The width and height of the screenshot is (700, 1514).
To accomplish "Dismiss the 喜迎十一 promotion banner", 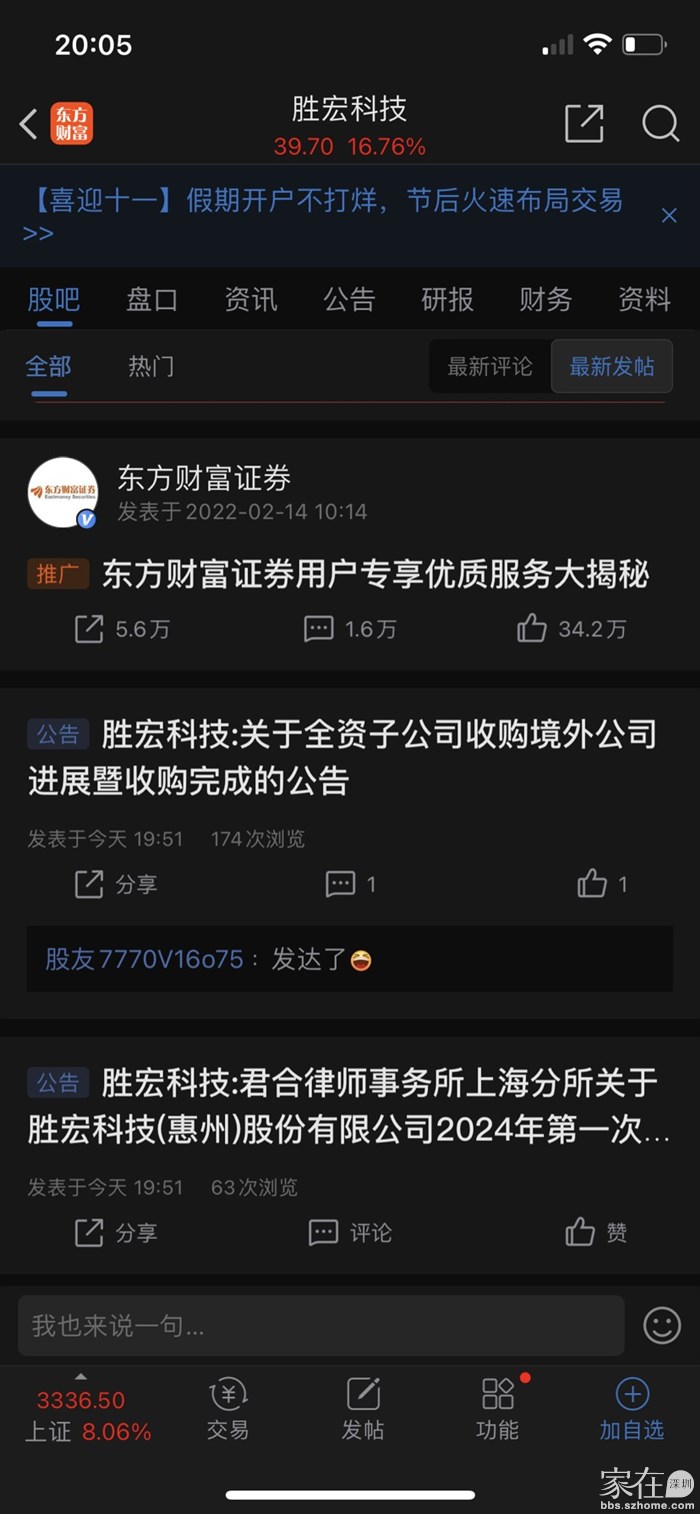I will click(x=669, y=216).
